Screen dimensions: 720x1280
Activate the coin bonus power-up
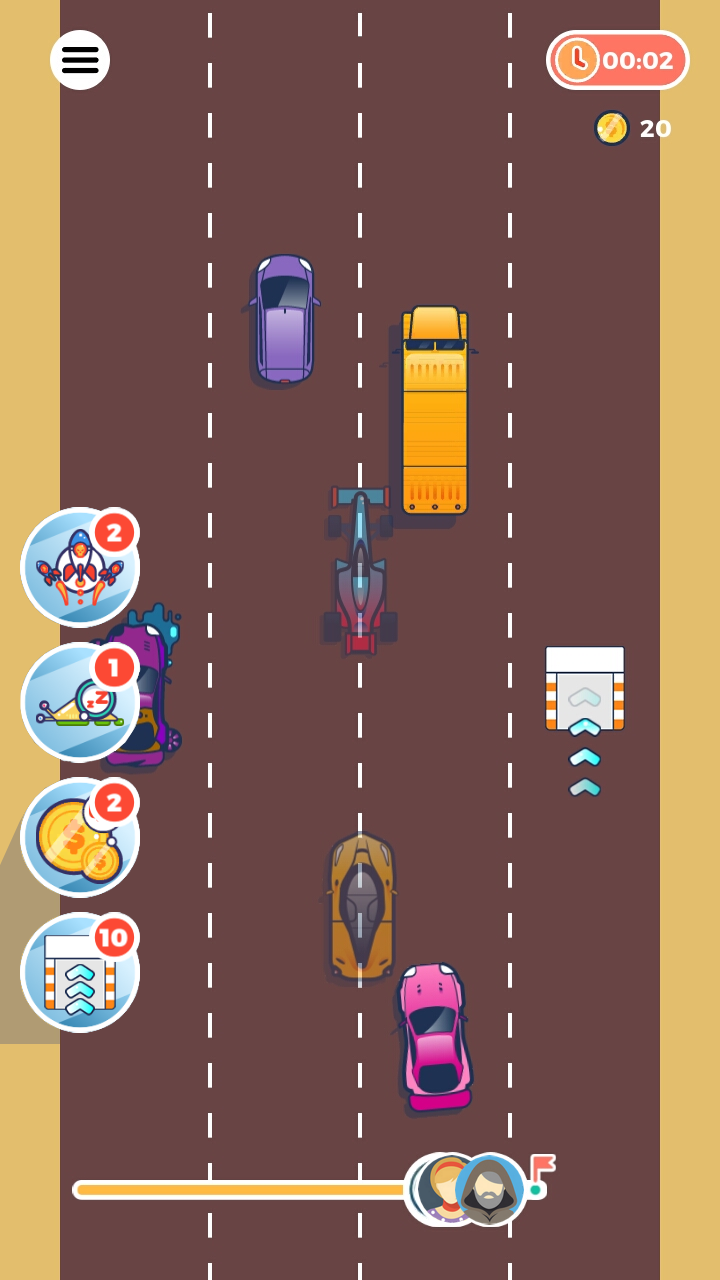coord(80,837)
